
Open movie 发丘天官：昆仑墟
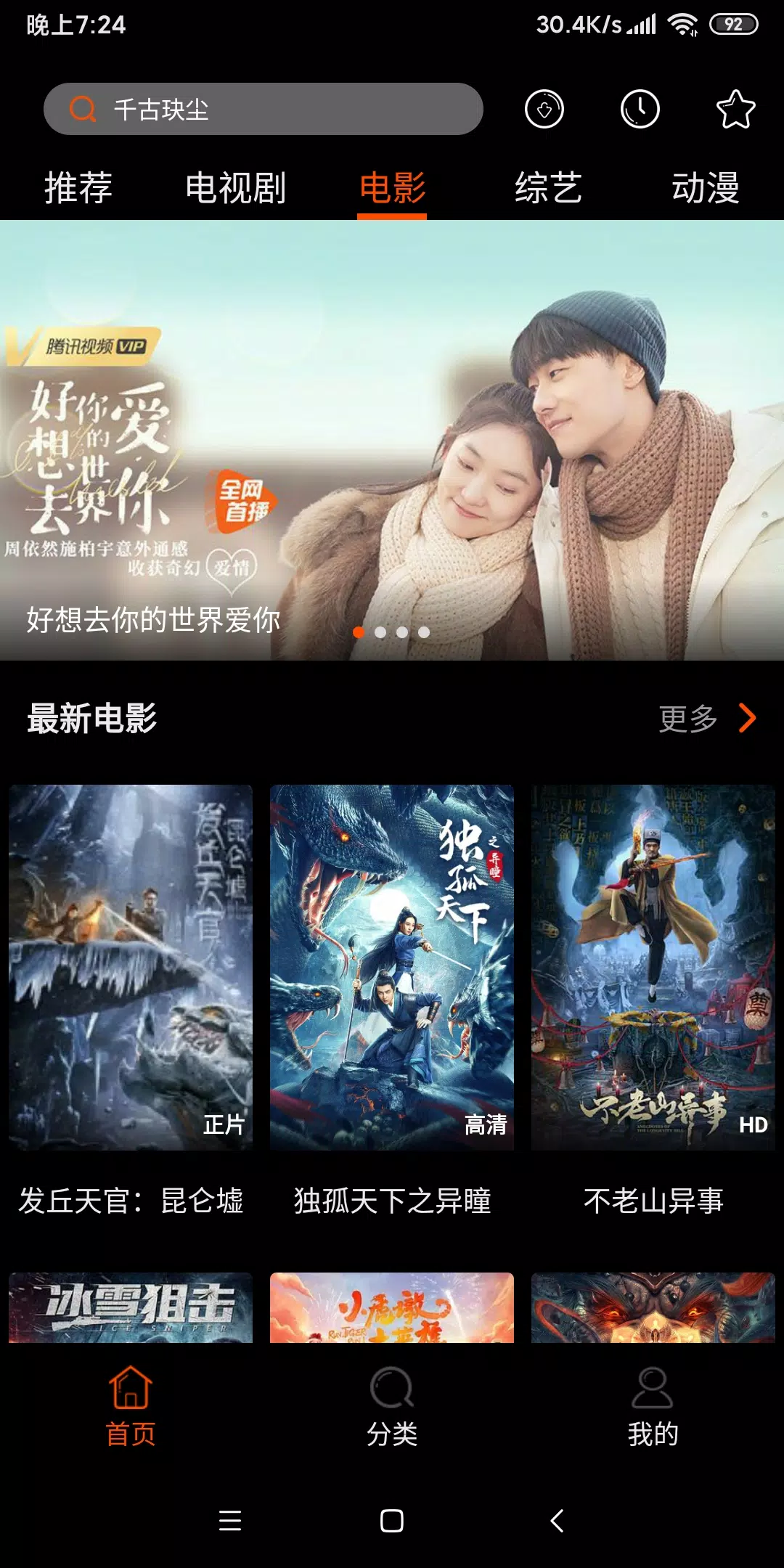click(x=131, y=967)
